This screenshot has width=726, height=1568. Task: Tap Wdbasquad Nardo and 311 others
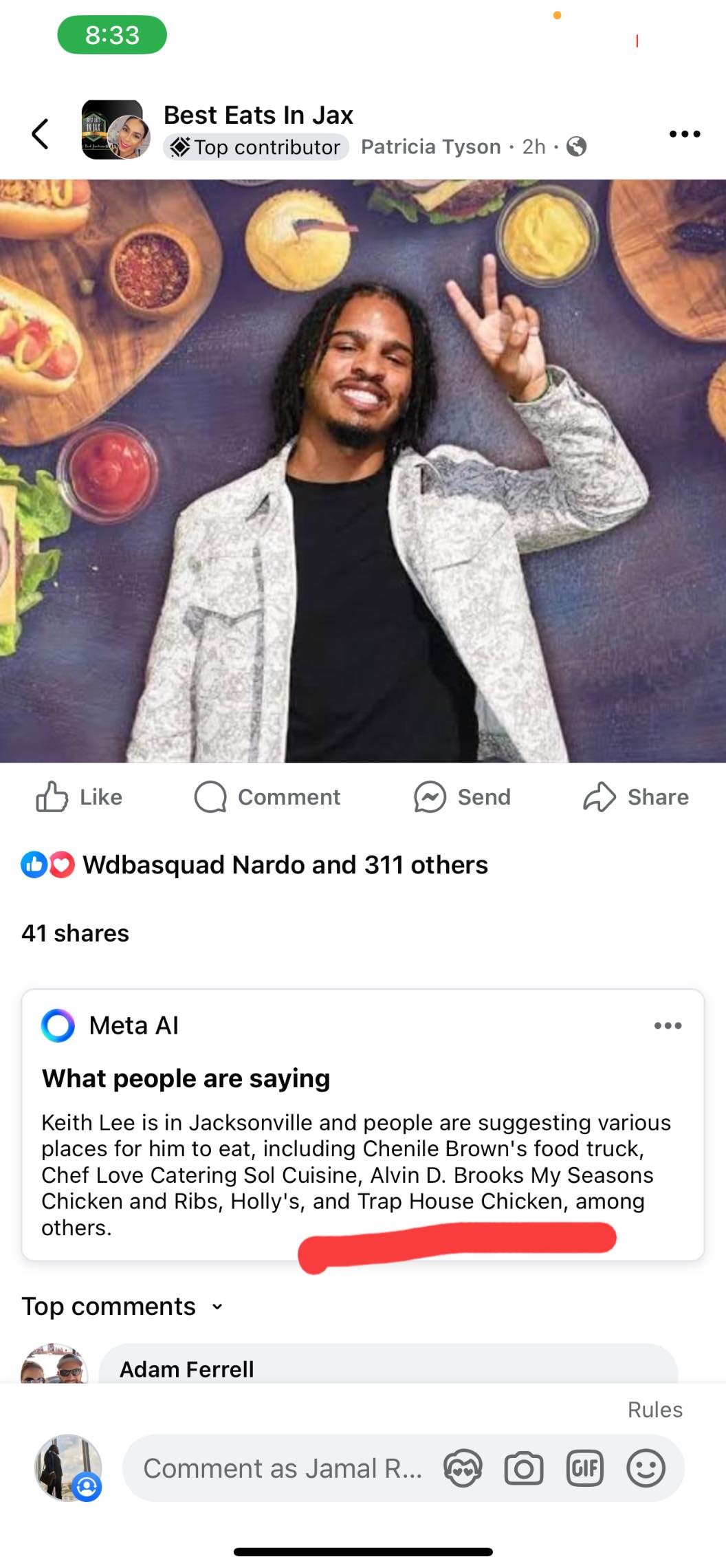284,864
